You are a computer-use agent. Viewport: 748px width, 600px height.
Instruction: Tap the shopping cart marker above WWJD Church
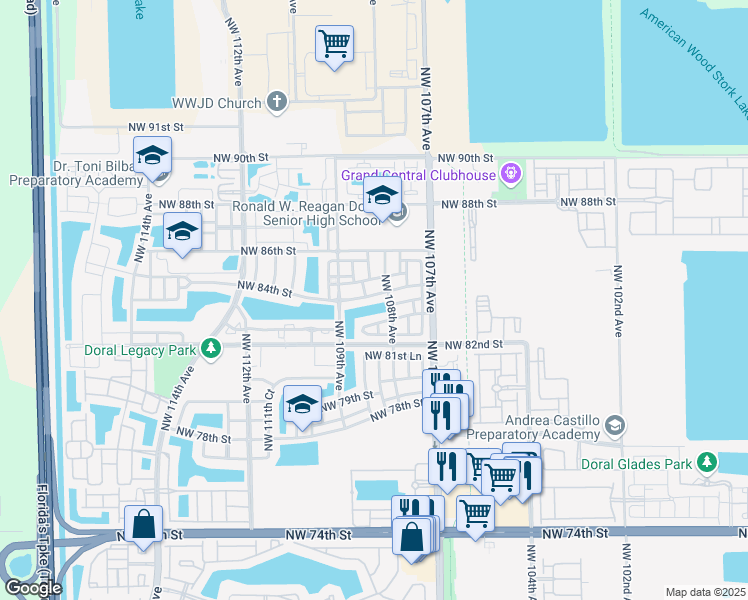click(334, 44)
